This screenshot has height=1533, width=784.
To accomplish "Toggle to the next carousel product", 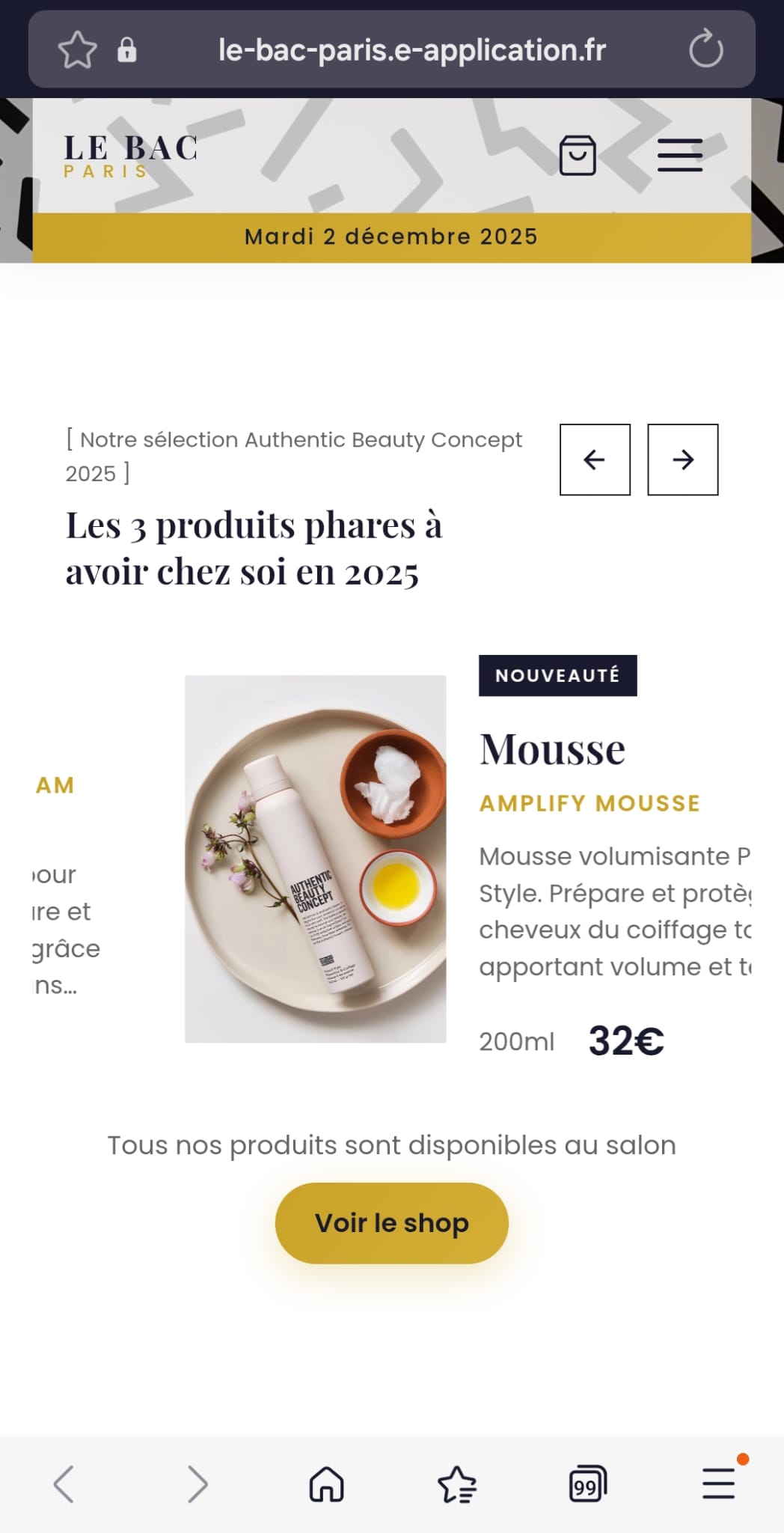I will 682,460.
